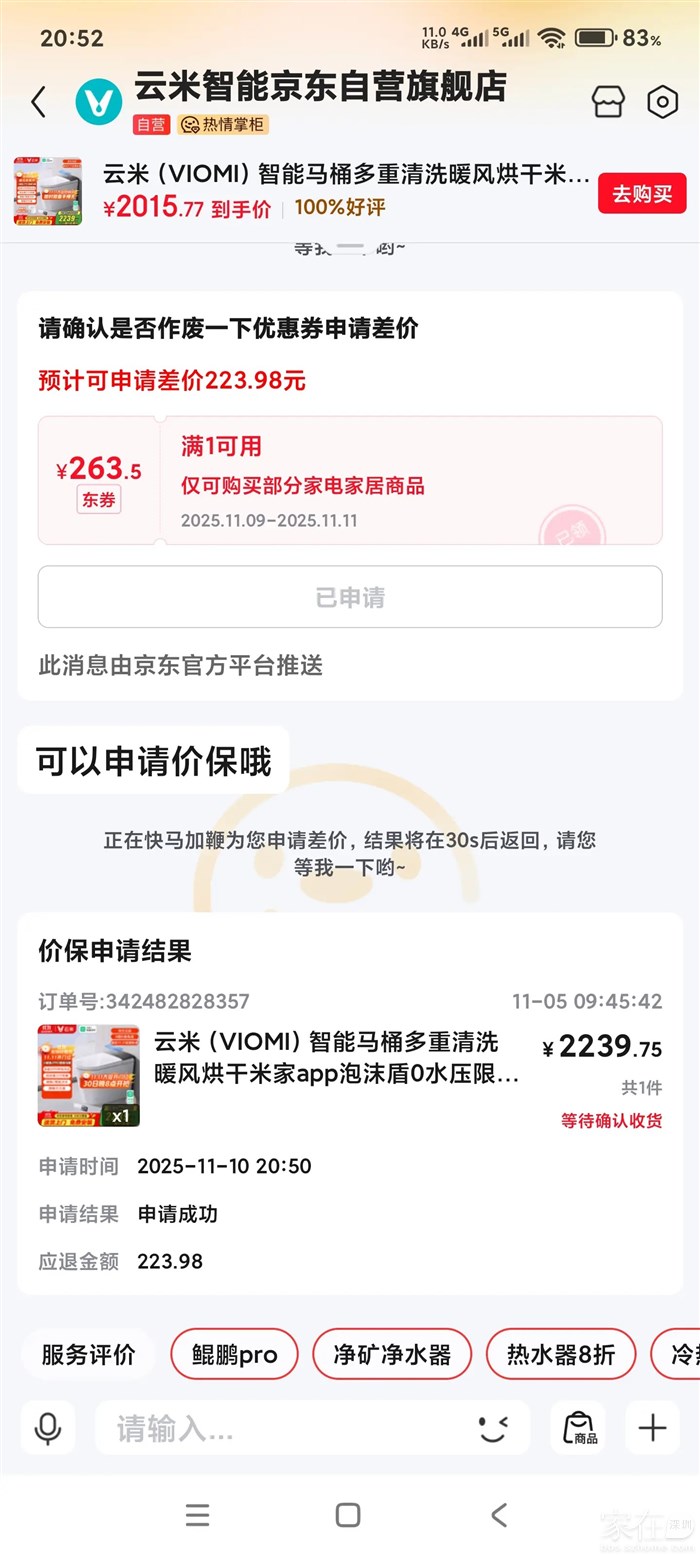Open more options plus icon

point(652,1427)
